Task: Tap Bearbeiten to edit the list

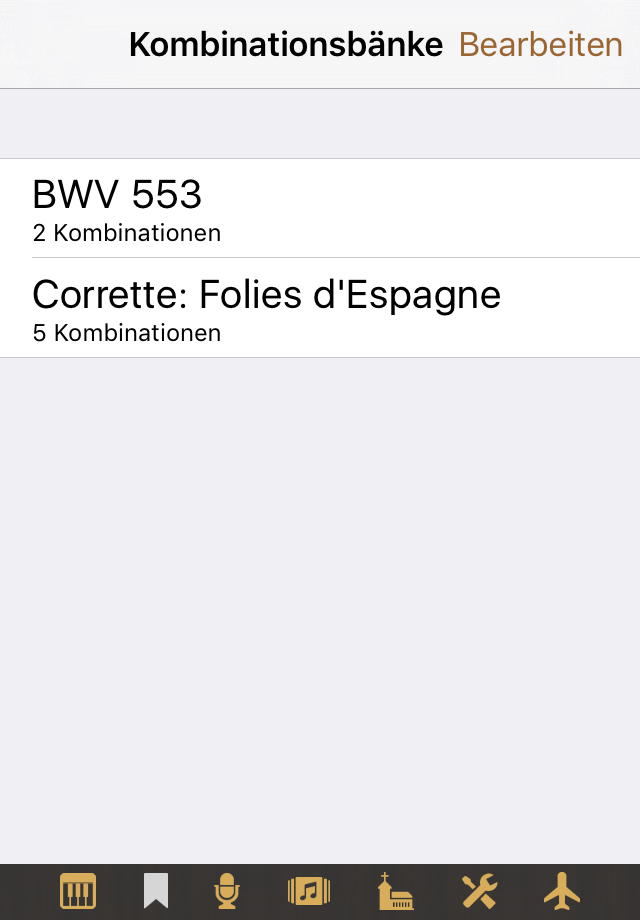Action: pyautogui.click(x=540, y=45)
